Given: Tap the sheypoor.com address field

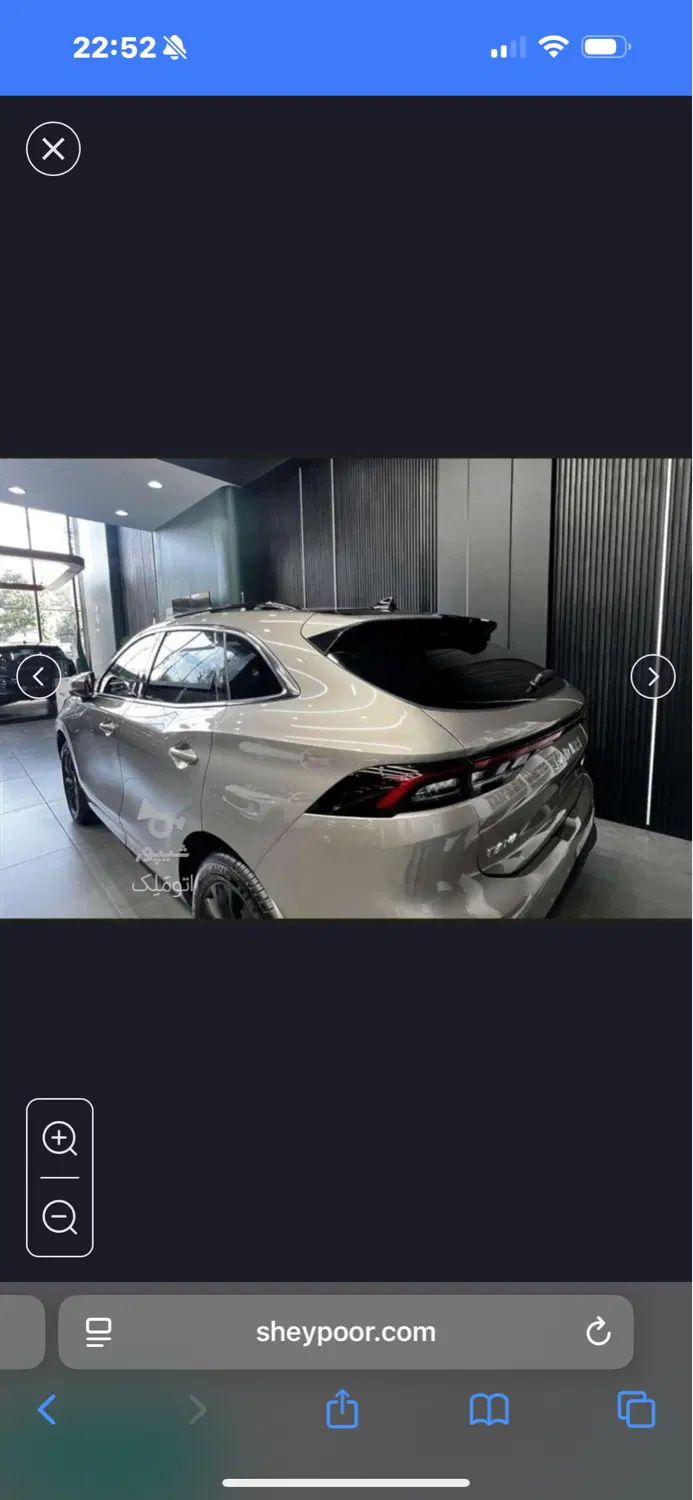Looking at the screenshot, I should 345,1332.
